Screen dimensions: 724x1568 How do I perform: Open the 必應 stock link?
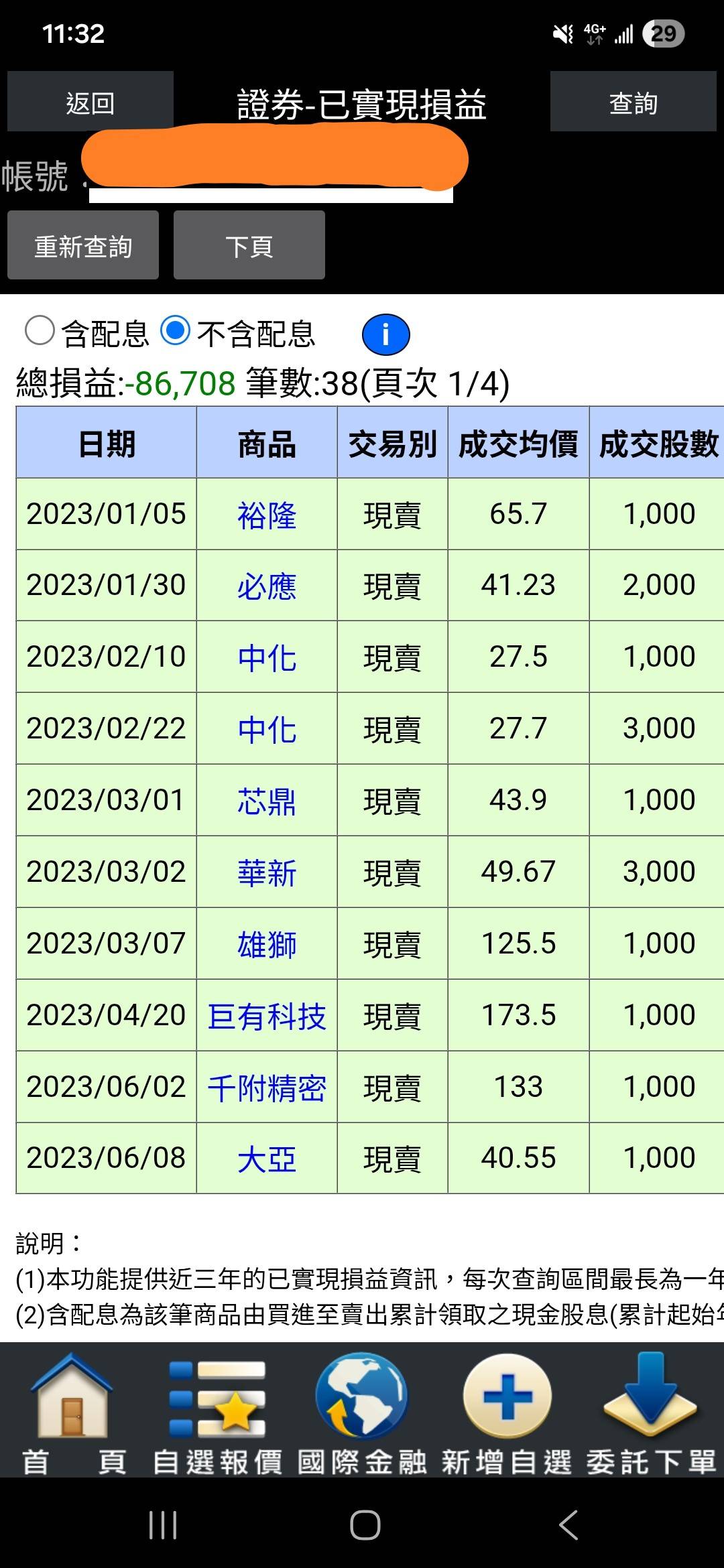pos(267,586)
